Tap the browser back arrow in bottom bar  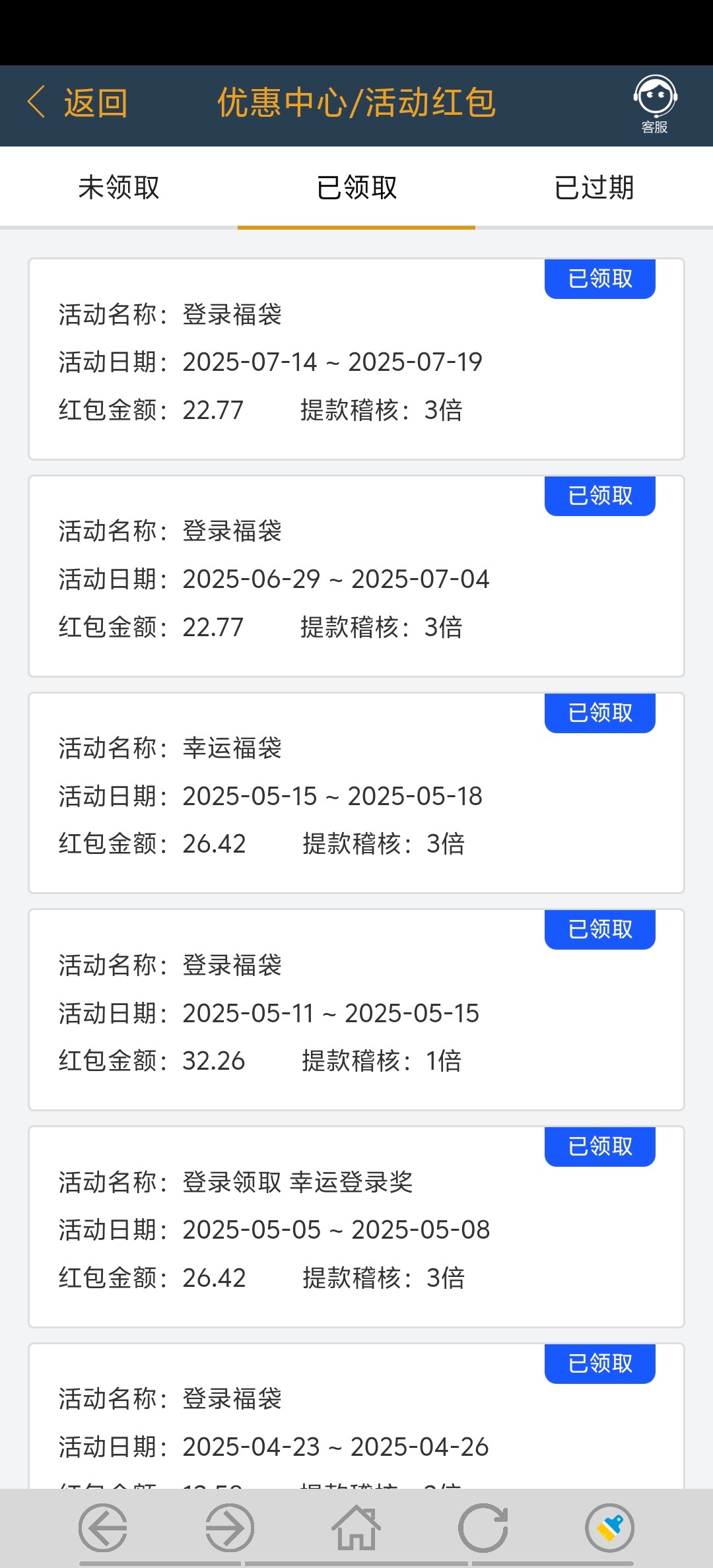tap(103, 1527)
